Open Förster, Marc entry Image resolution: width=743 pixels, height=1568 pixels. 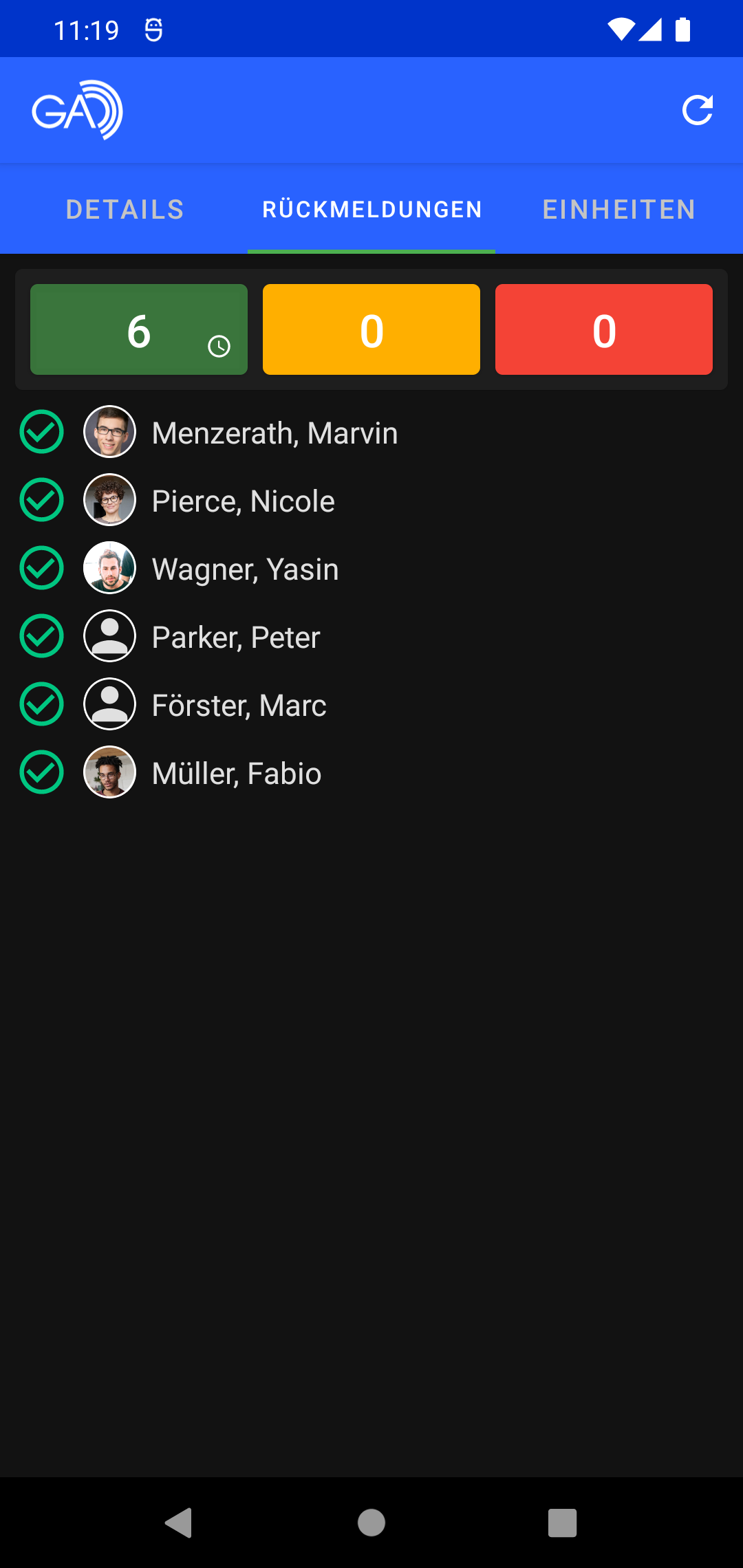click(239, 705)
